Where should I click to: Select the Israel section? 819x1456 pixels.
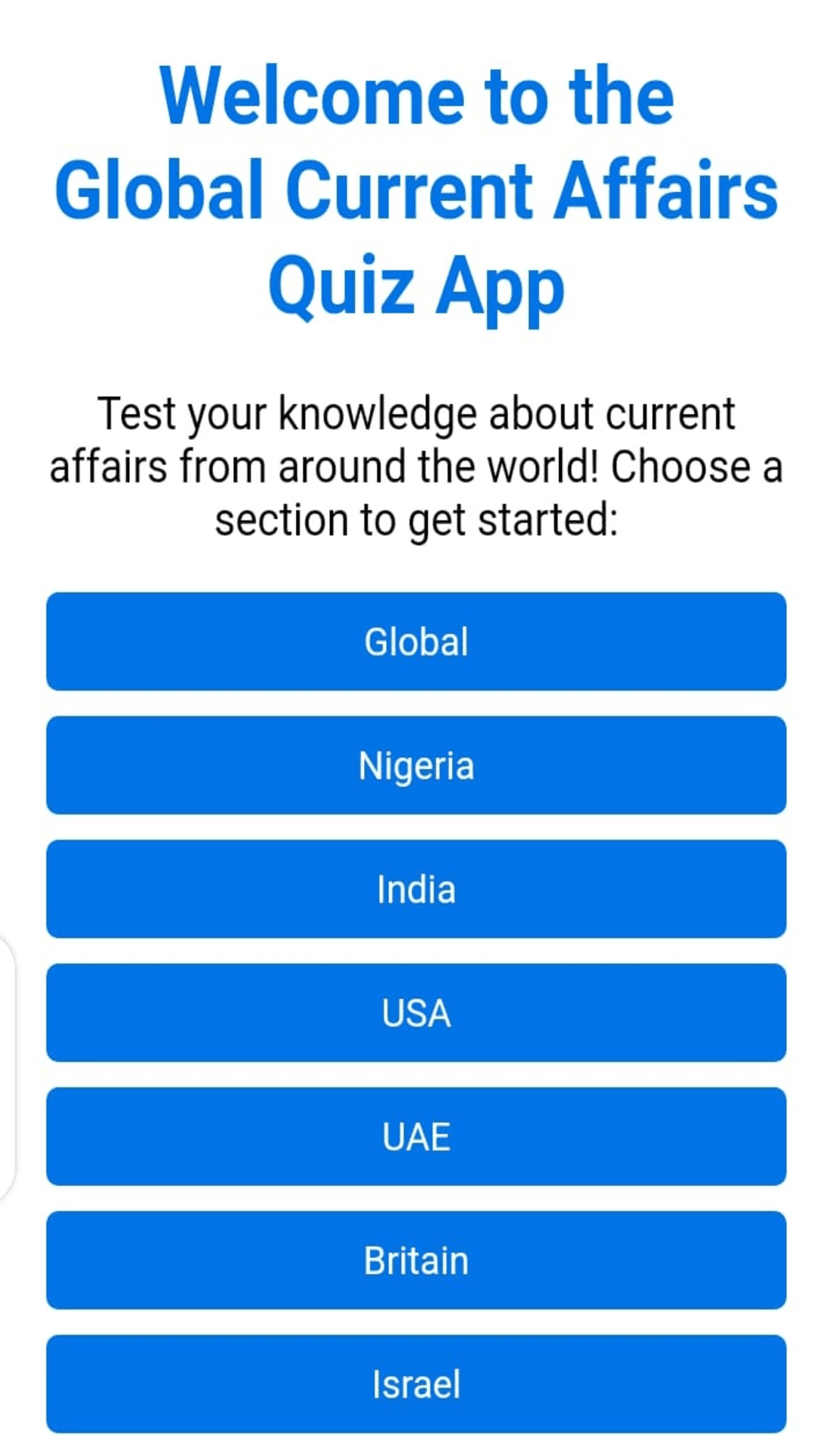[416, 1384]
